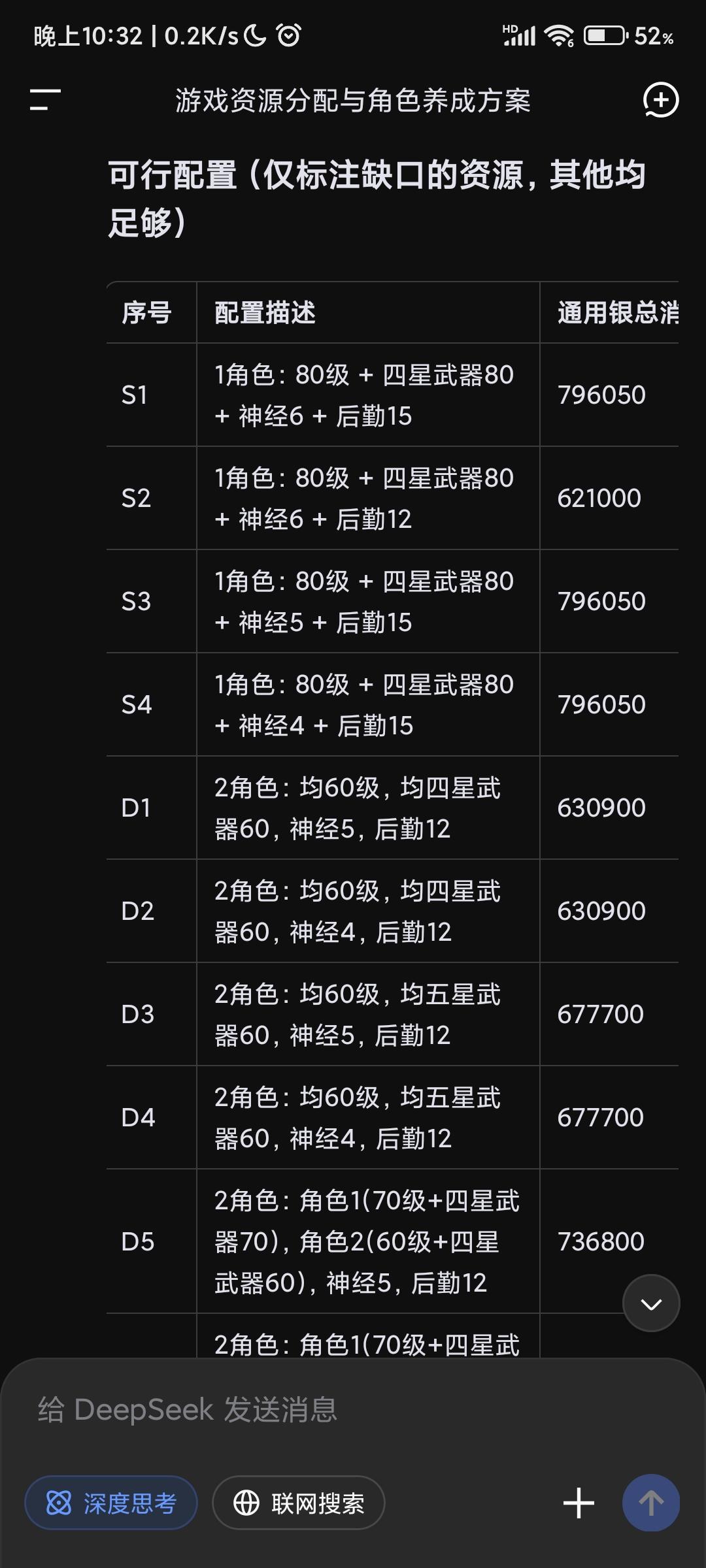Jump to the bottom of the conversation
Viewport: 706px width, 1568px height.
[x=651, y=1303]
